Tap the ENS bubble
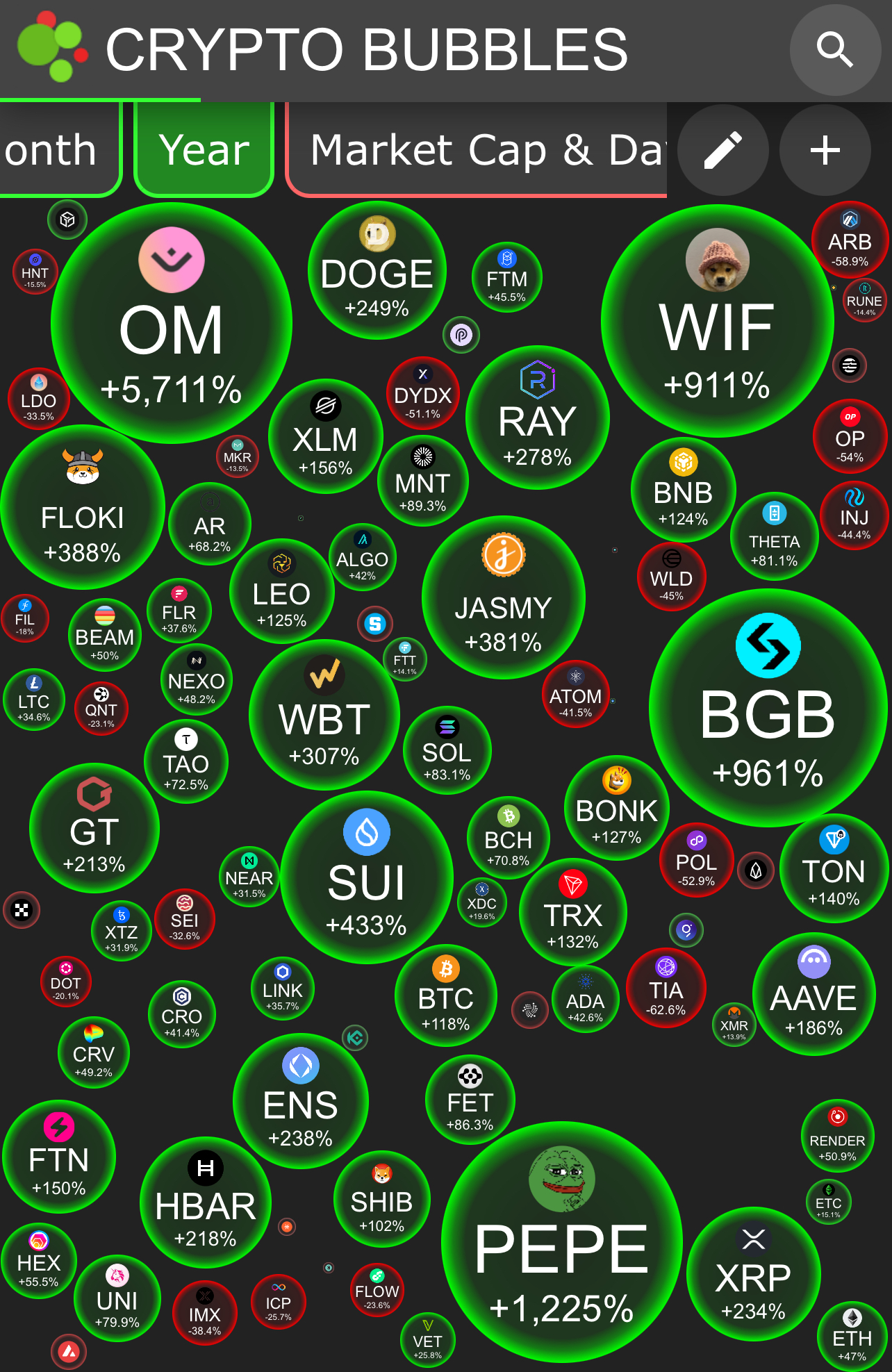Screen dimensions: 892x1372 [300, 1102]
